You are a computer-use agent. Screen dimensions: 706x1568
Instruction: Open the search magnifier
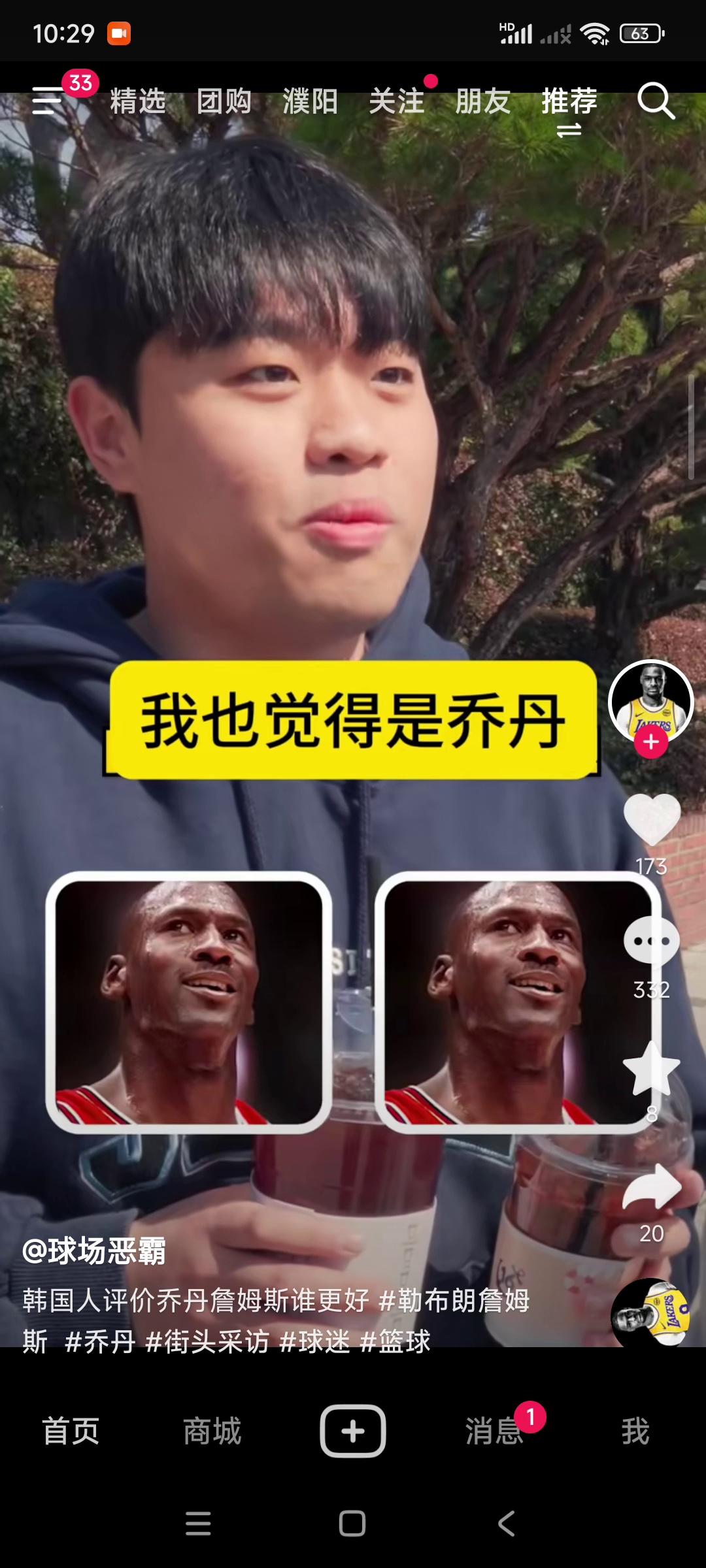[656, 101]
